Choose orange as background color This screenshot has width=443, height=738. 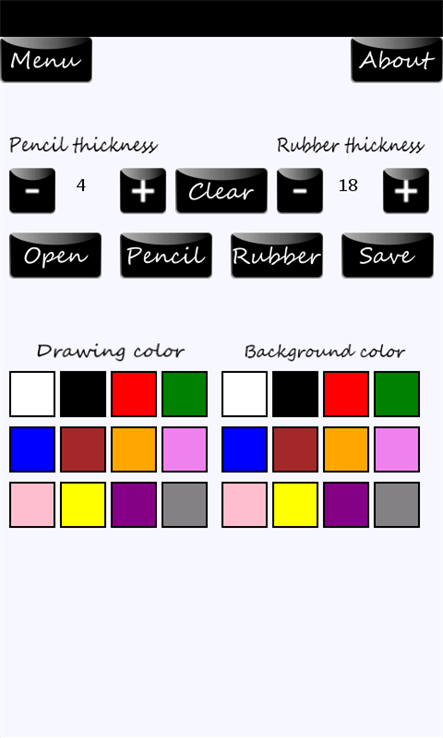(346, 449)
